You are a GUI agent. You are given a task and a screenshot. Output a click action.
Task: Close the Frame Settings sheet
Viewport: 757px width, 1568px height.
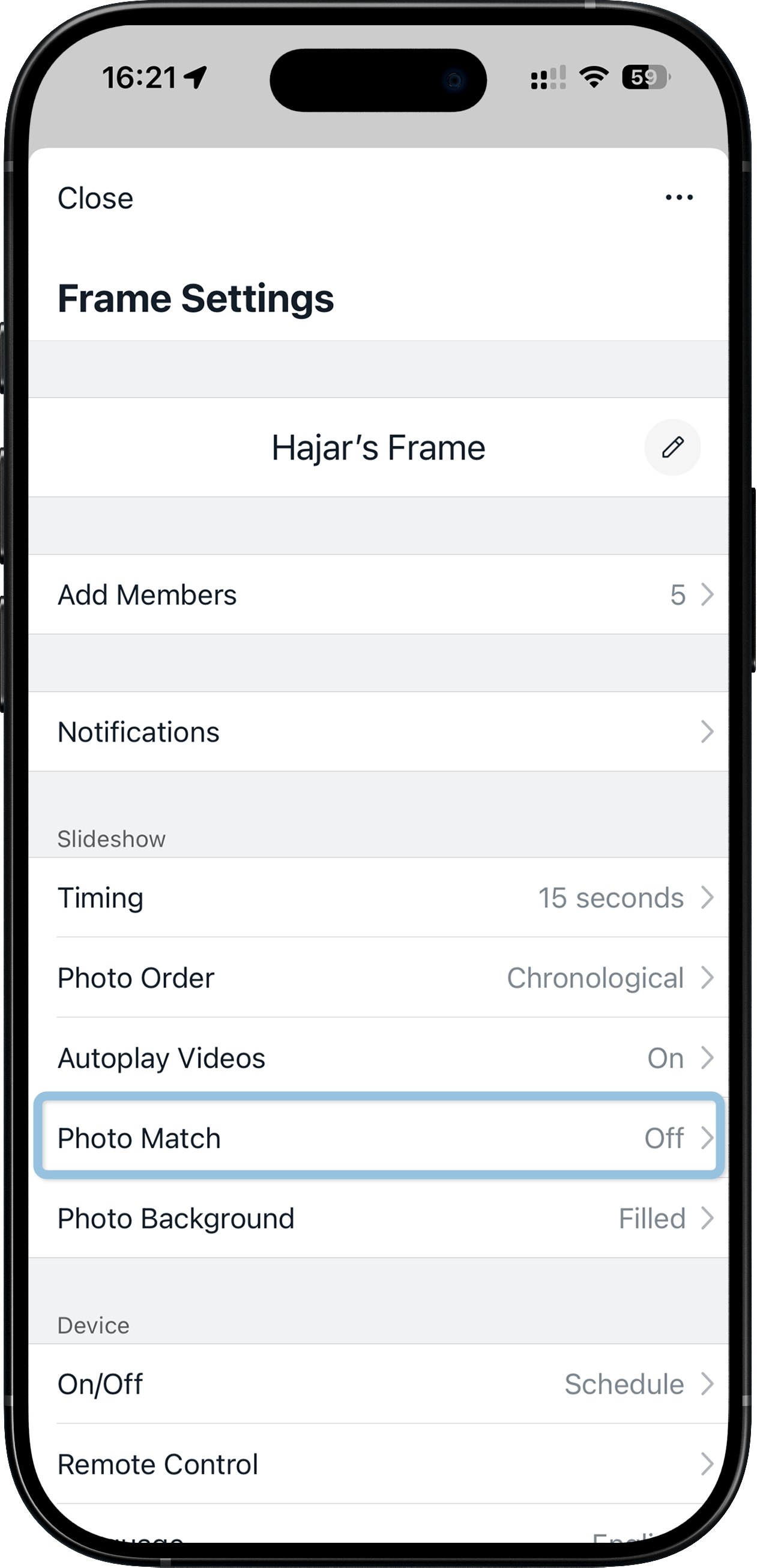[x=95, y=198]
